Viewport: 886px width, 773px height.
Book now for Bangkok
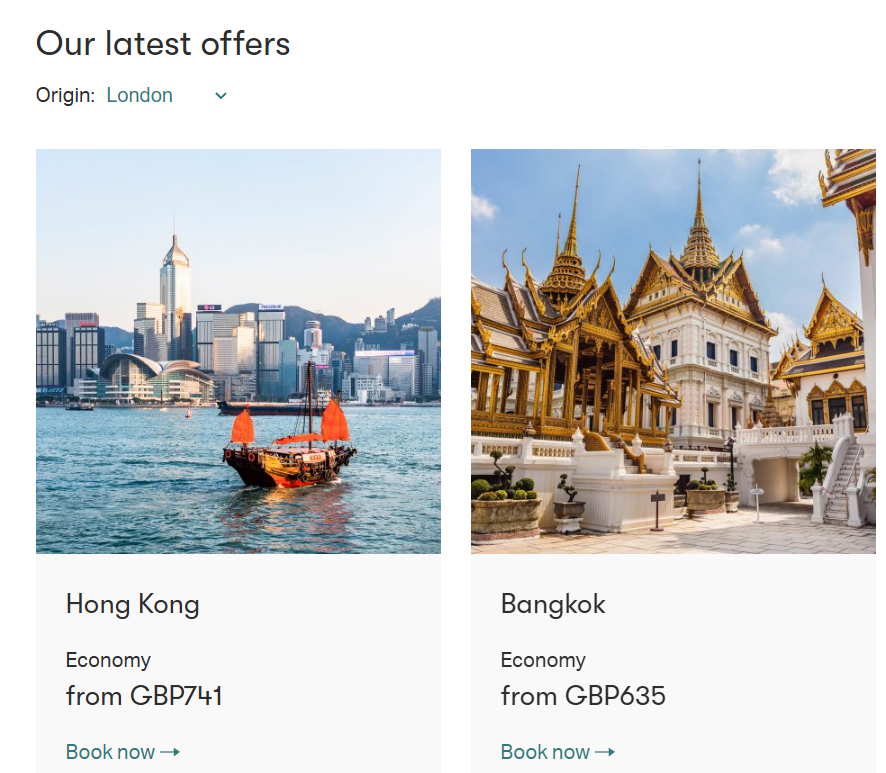(557, 752)
